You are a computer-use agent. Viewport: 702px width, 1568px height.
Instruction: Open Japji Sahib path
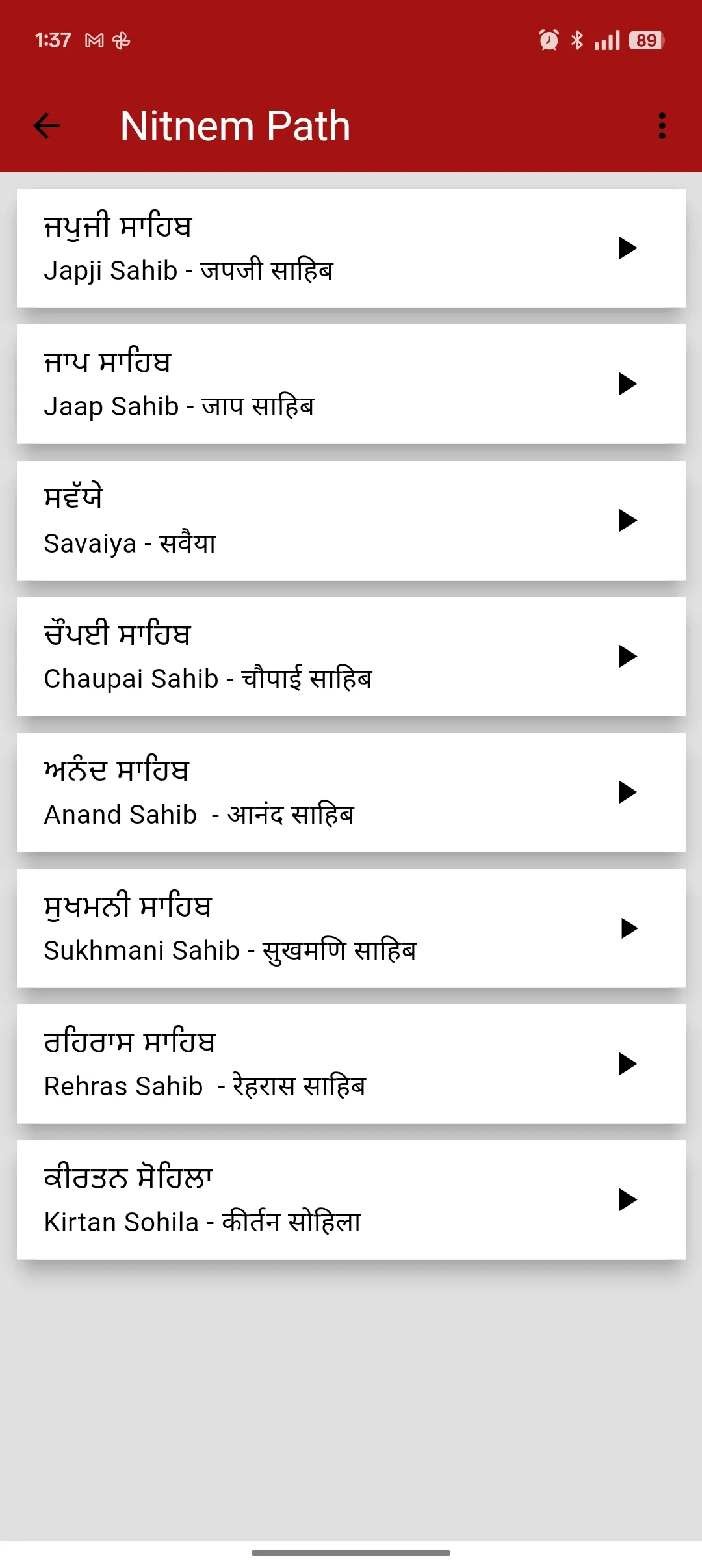[351, 248]
